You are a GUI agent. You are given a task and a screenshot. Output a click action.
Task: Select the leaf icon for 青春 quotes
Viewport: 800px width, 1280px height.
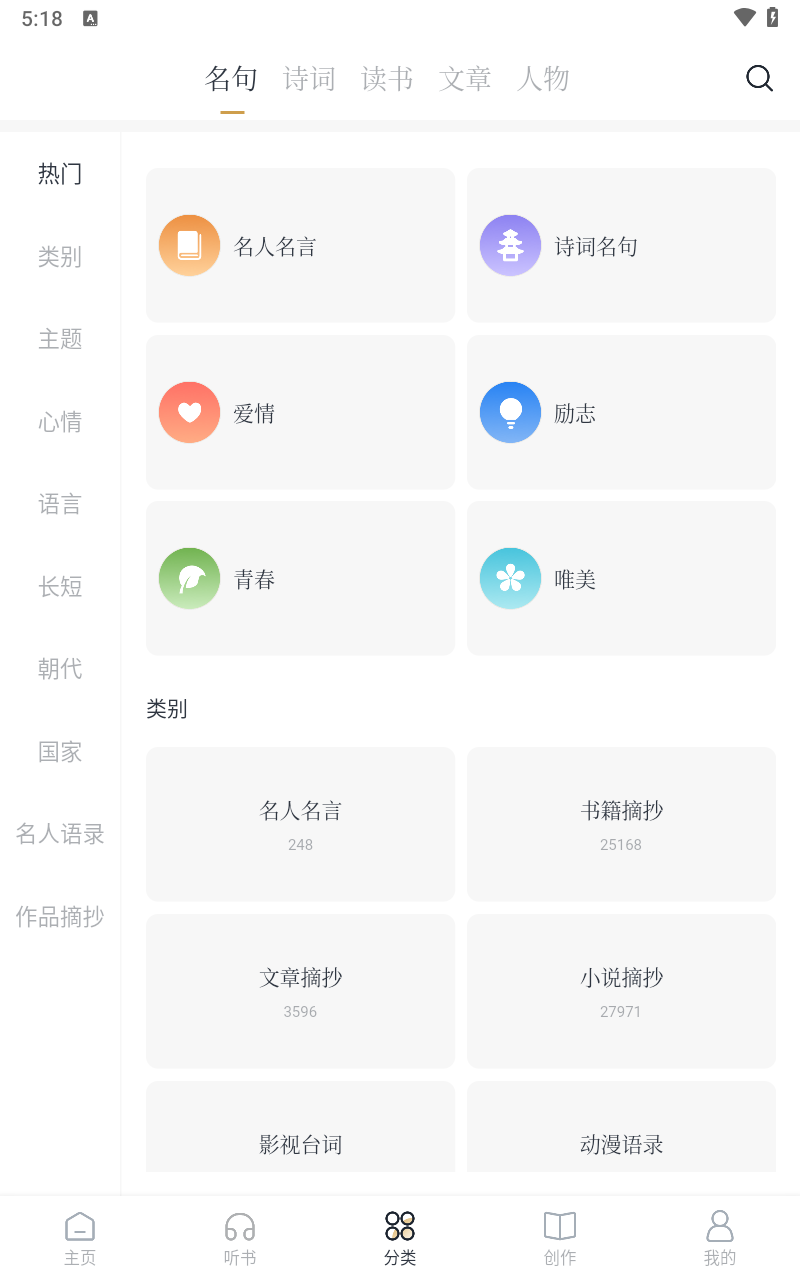click(x=189, y=578)
